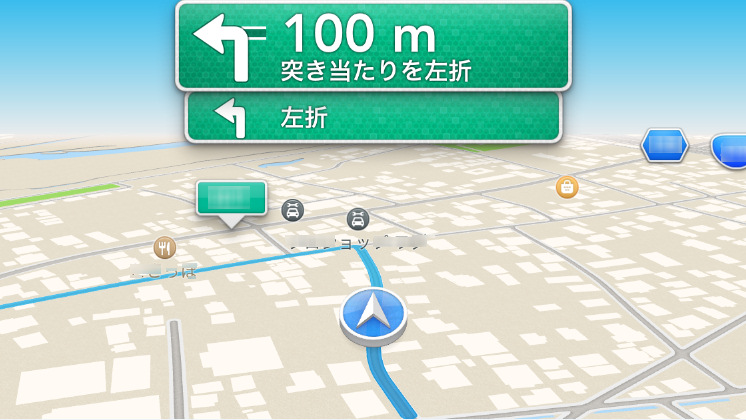Image resolution: width=746 pixels, height=420 pixels.
Task: Tap the restaurant fork-and-knife map marker
Action: pos(165,247)
